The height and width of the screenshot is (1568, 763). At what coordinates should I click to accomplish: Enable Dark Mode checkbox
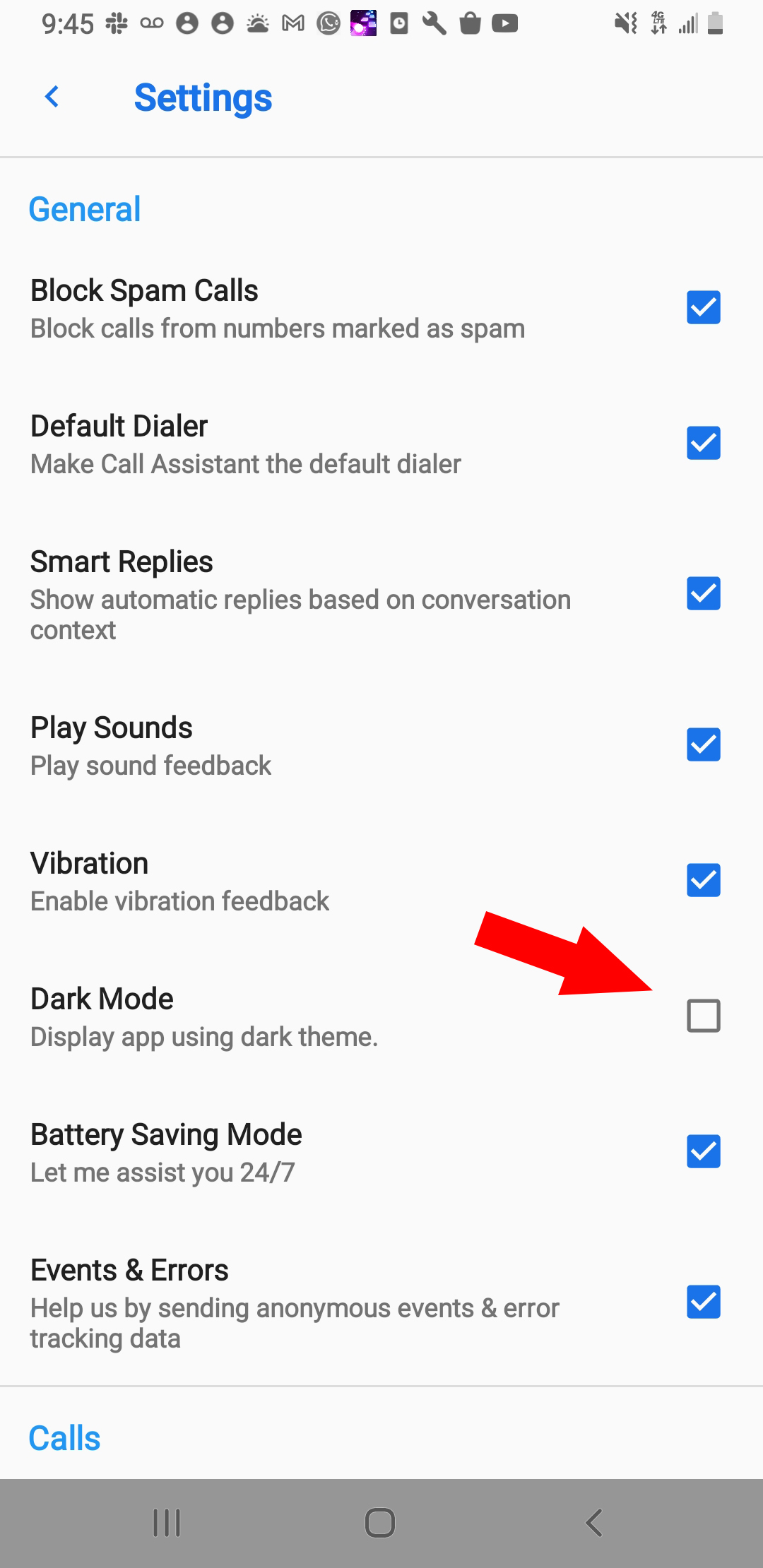coord(703,1016)
